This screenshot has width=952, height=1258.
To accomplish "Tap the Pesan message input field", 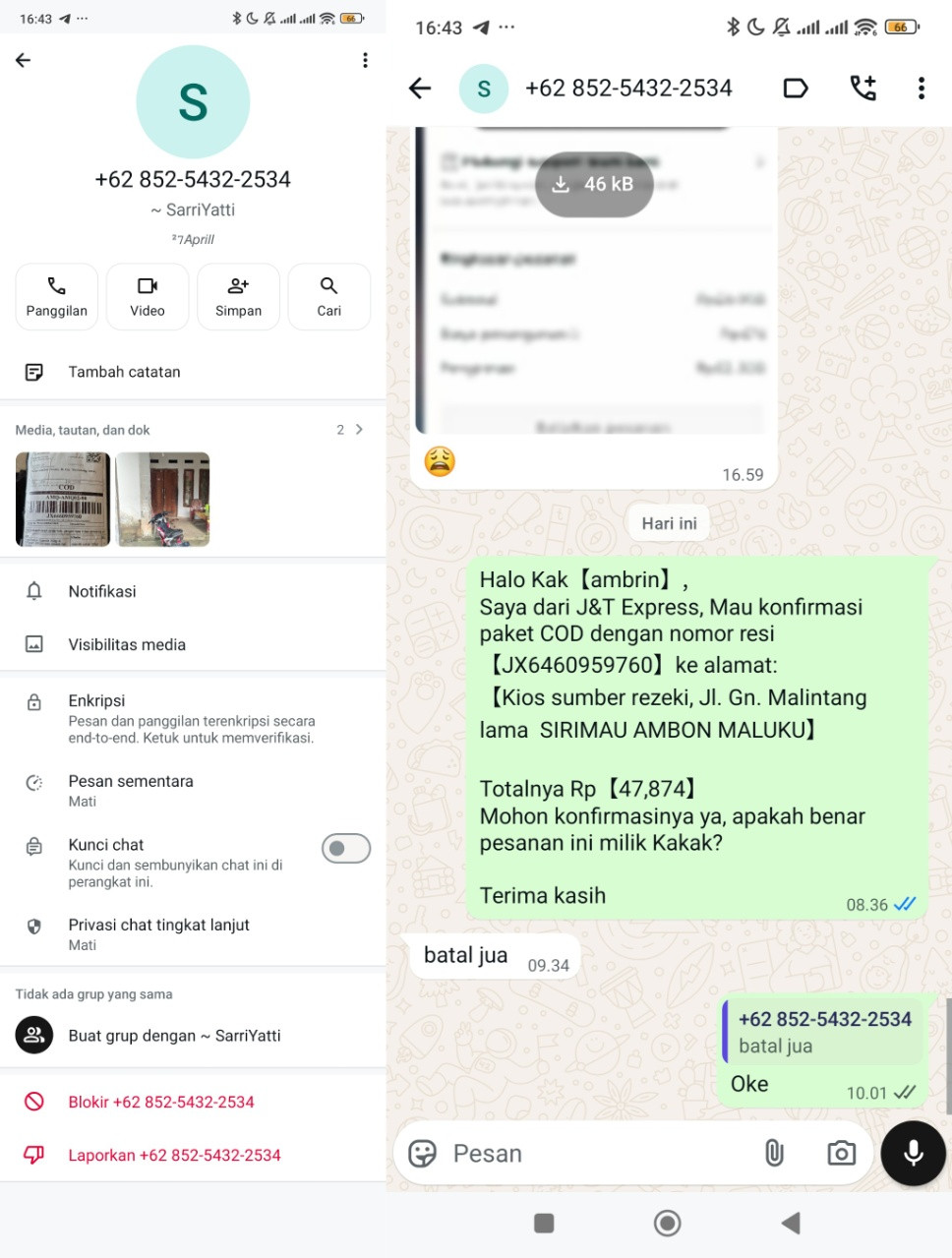I will pos(590,1153).
